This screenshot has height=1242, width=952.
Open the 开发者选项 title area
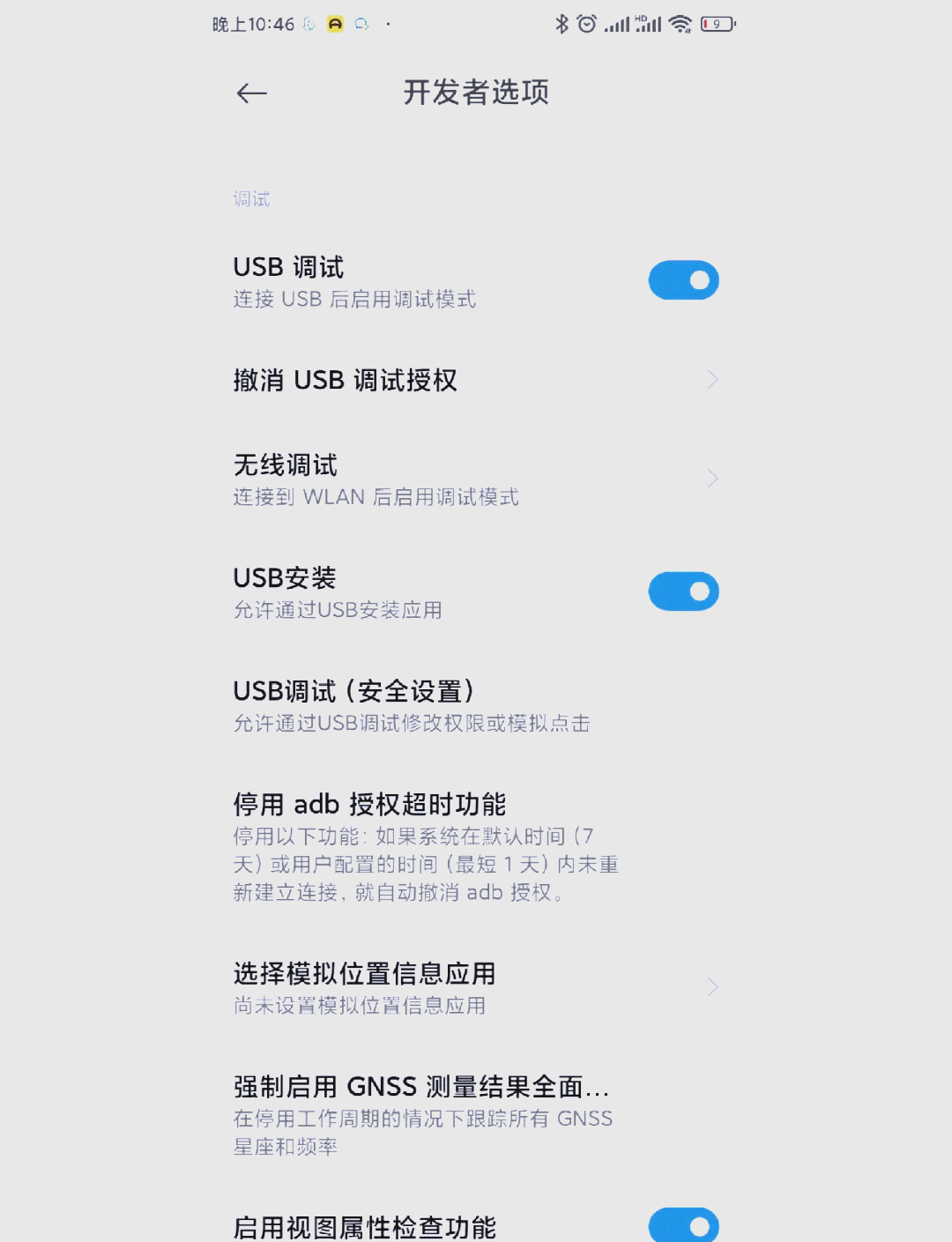coord(476,93)
